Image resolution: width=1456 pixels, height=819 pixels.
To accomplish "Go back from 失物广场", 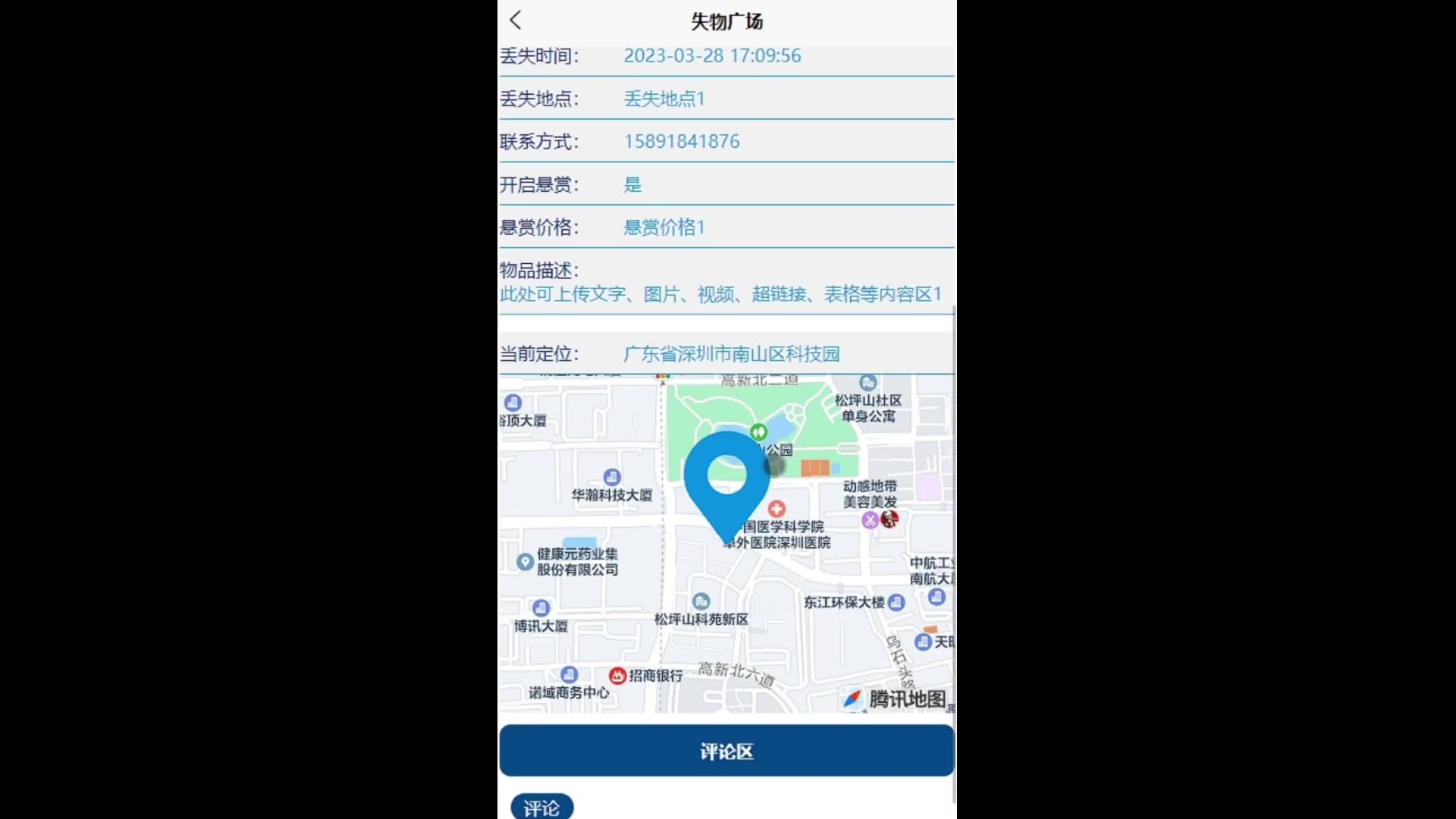I will pyautogui.click(x=516, y=20).
